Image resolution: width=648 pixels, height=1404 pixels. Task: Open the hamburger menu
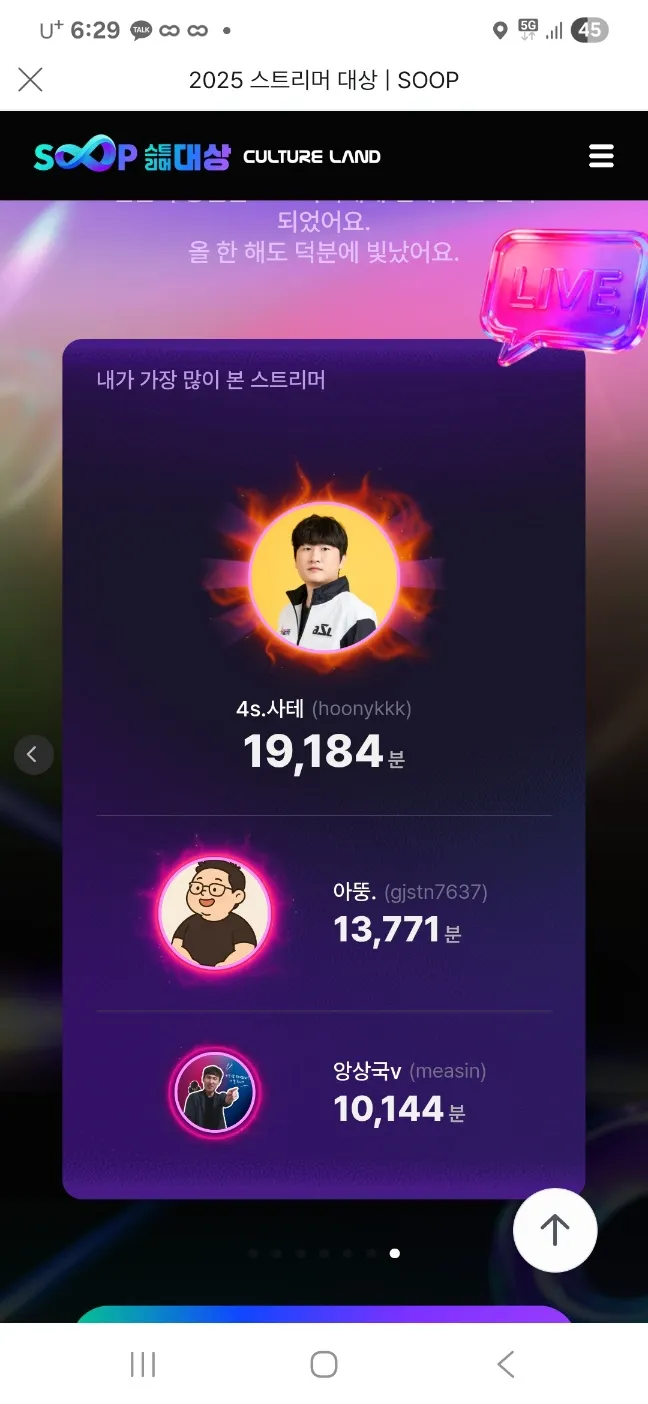point(601,156)
